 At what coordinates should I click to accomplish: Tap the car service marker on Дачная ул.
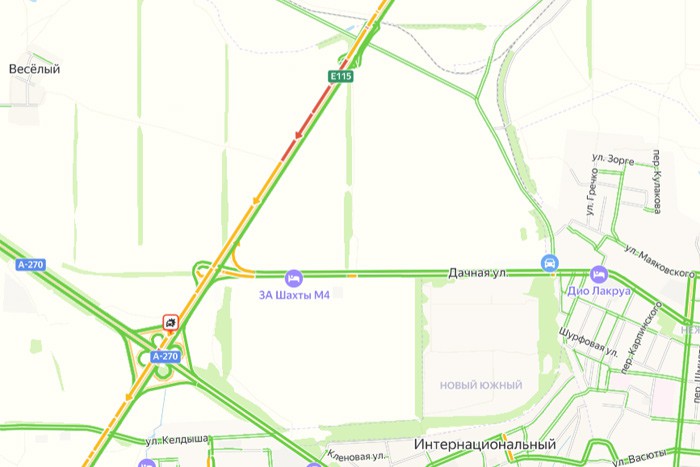(549, 263)
